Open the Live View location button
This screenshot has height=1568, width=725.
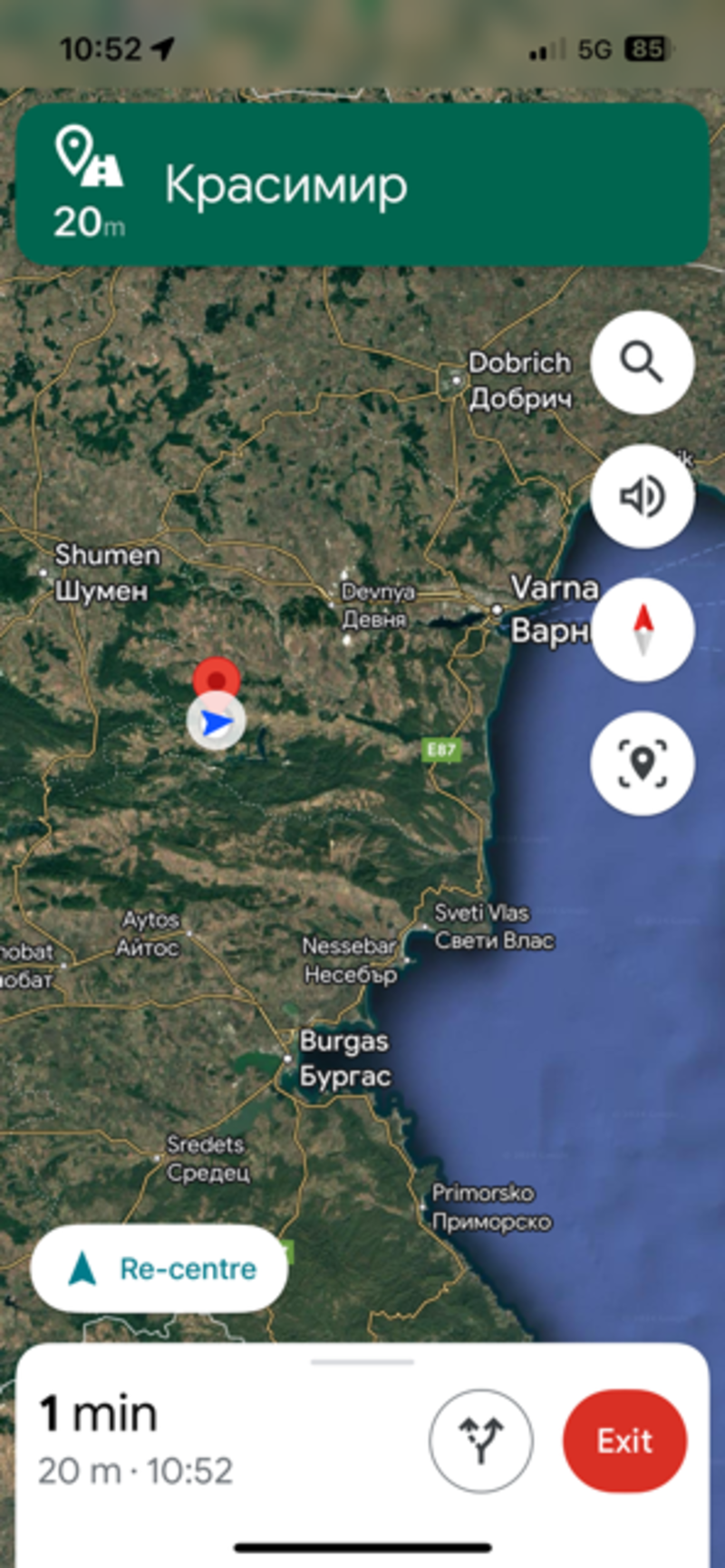coord(643,763)
